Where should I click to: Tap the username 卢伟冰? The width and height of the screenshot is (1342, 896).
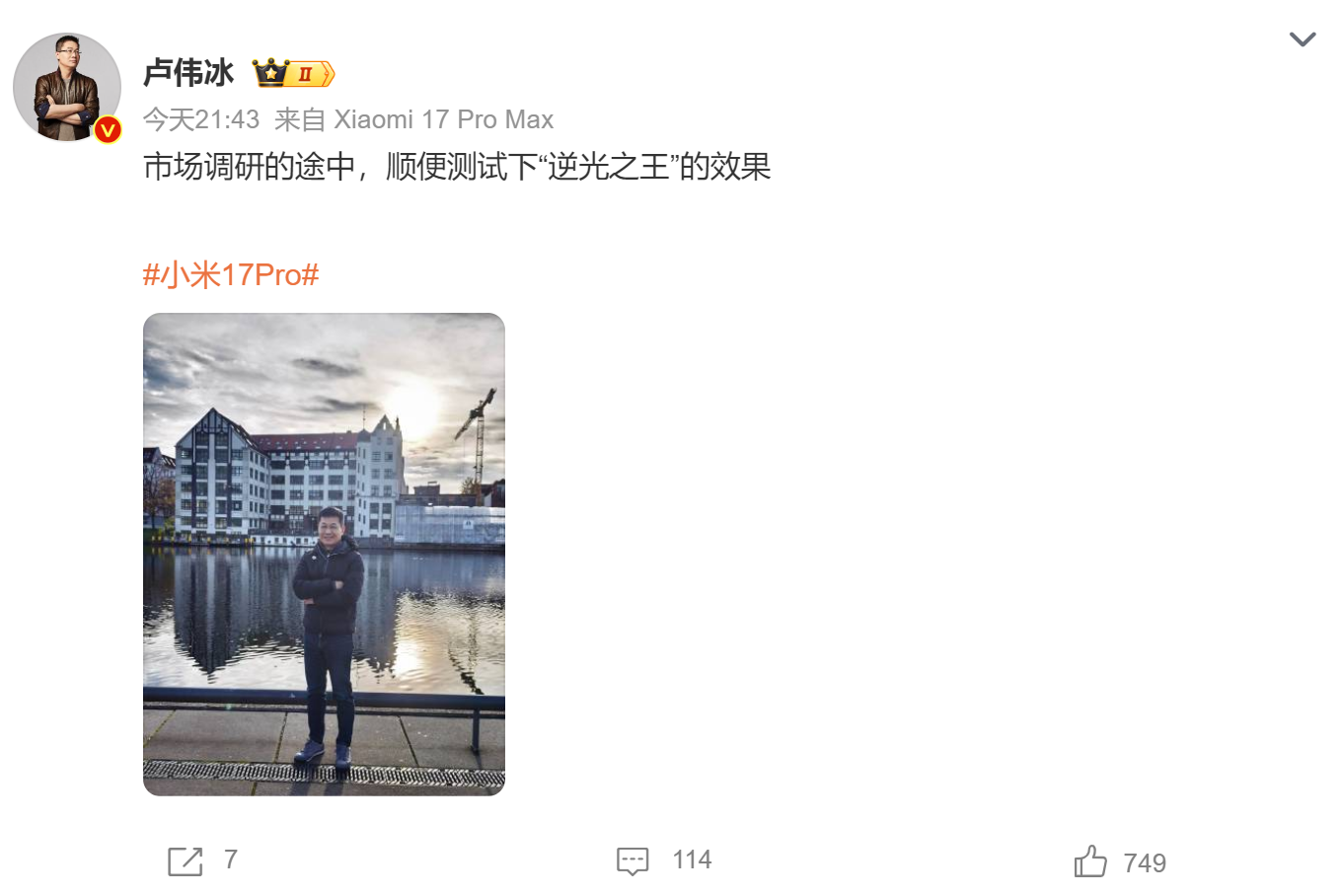(x=188, y=72)
